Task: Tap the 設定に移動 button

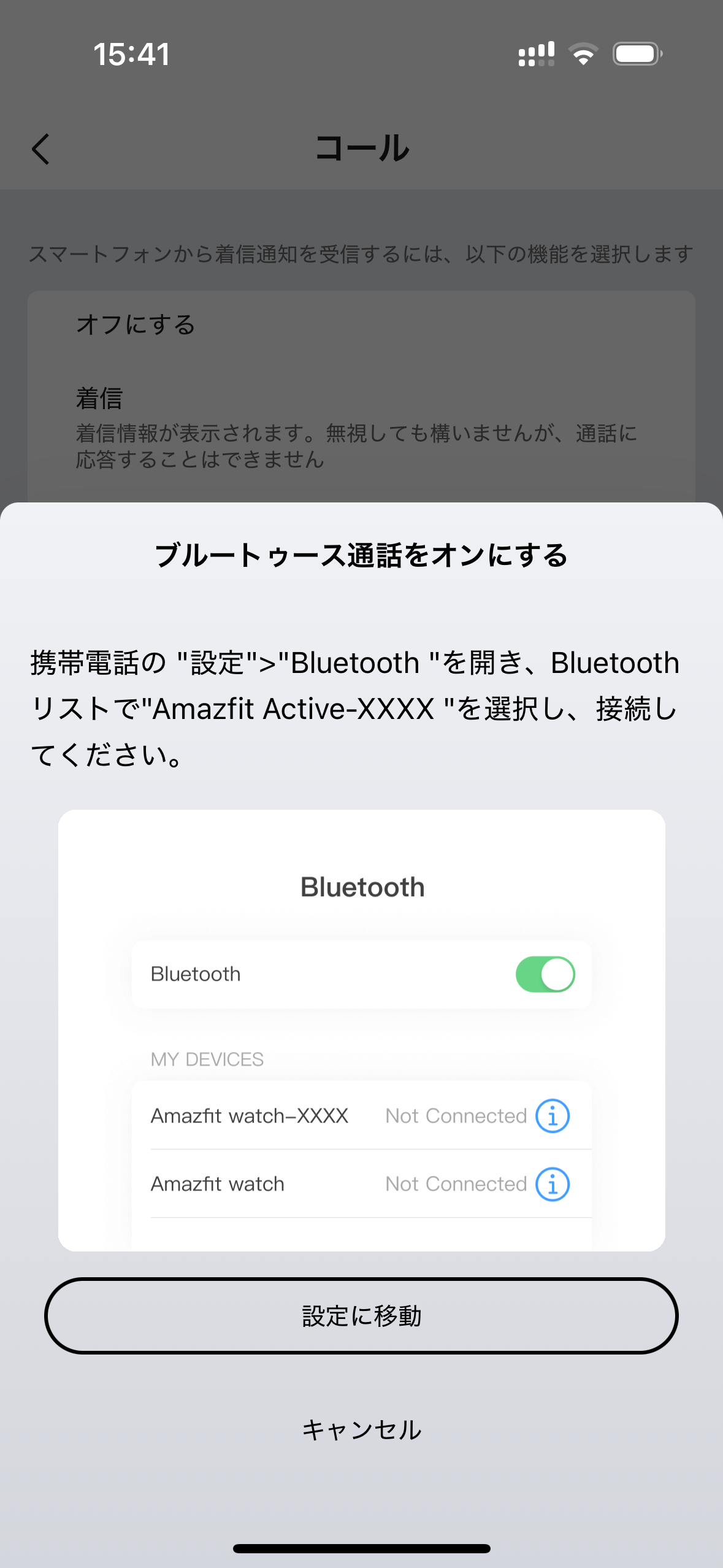Action: point(361,1316)
